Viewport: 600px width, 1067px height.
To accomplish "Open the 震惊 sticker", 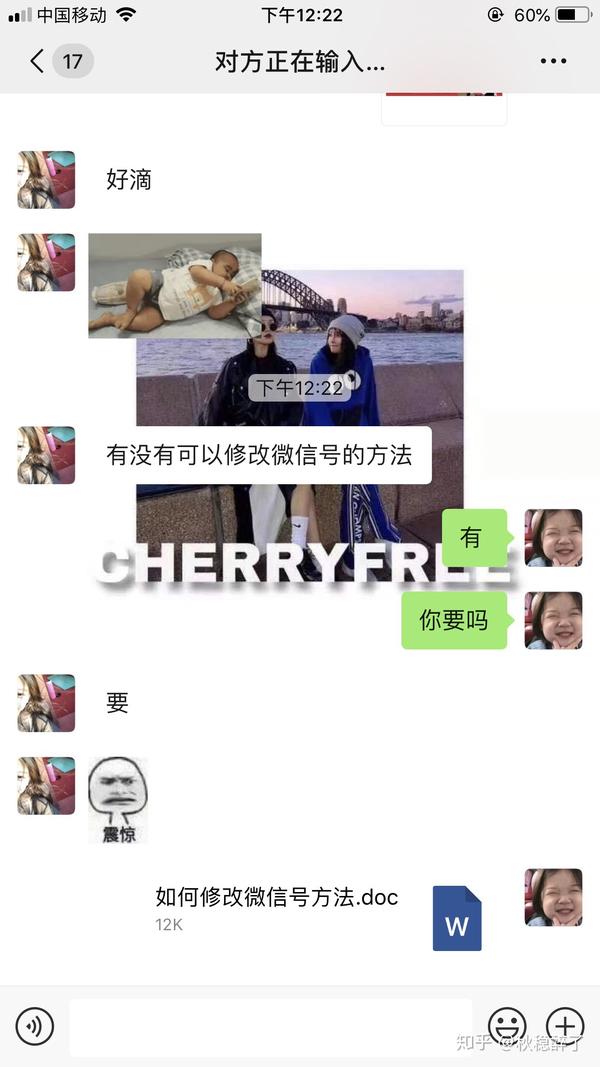I will pos(118,800).
